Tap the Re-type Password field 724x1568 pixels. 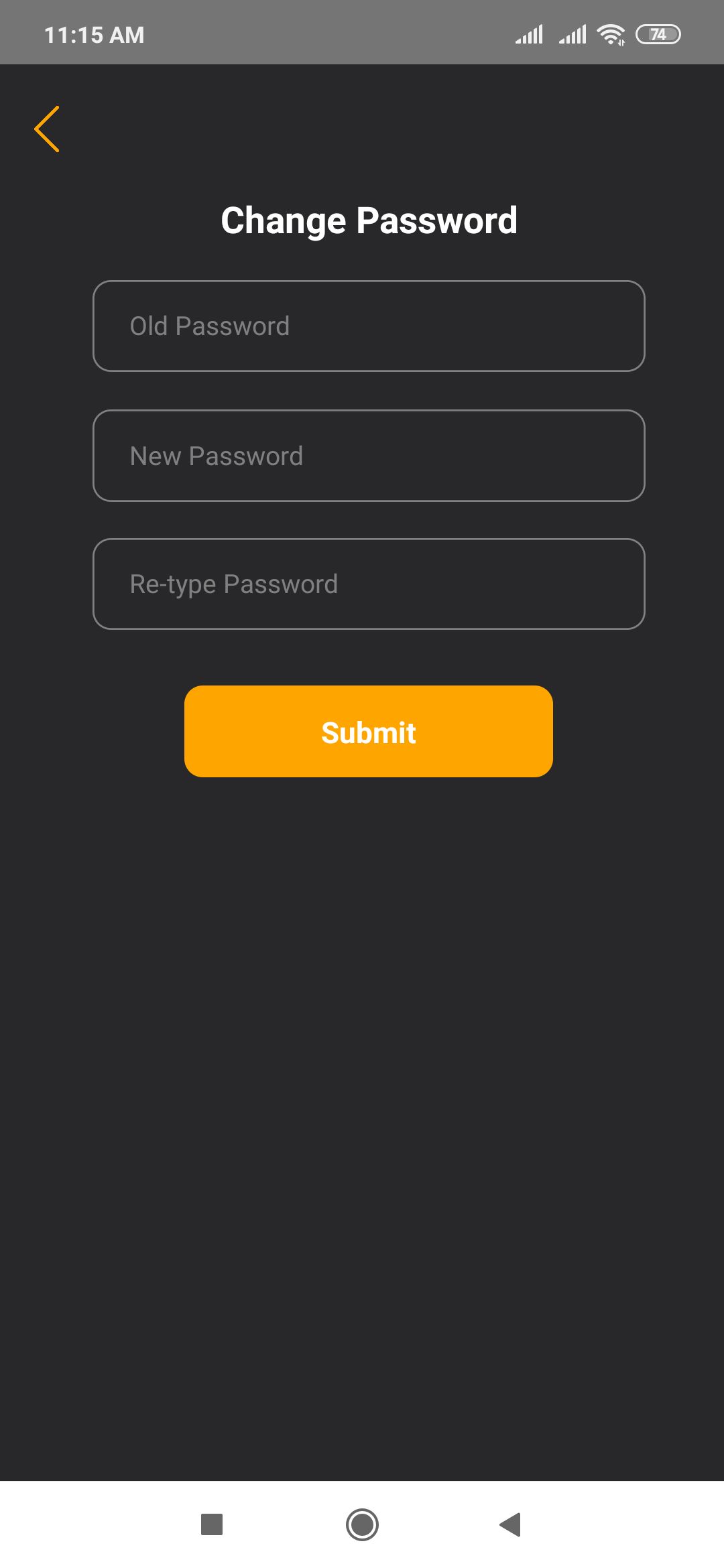tap(369, 584)
